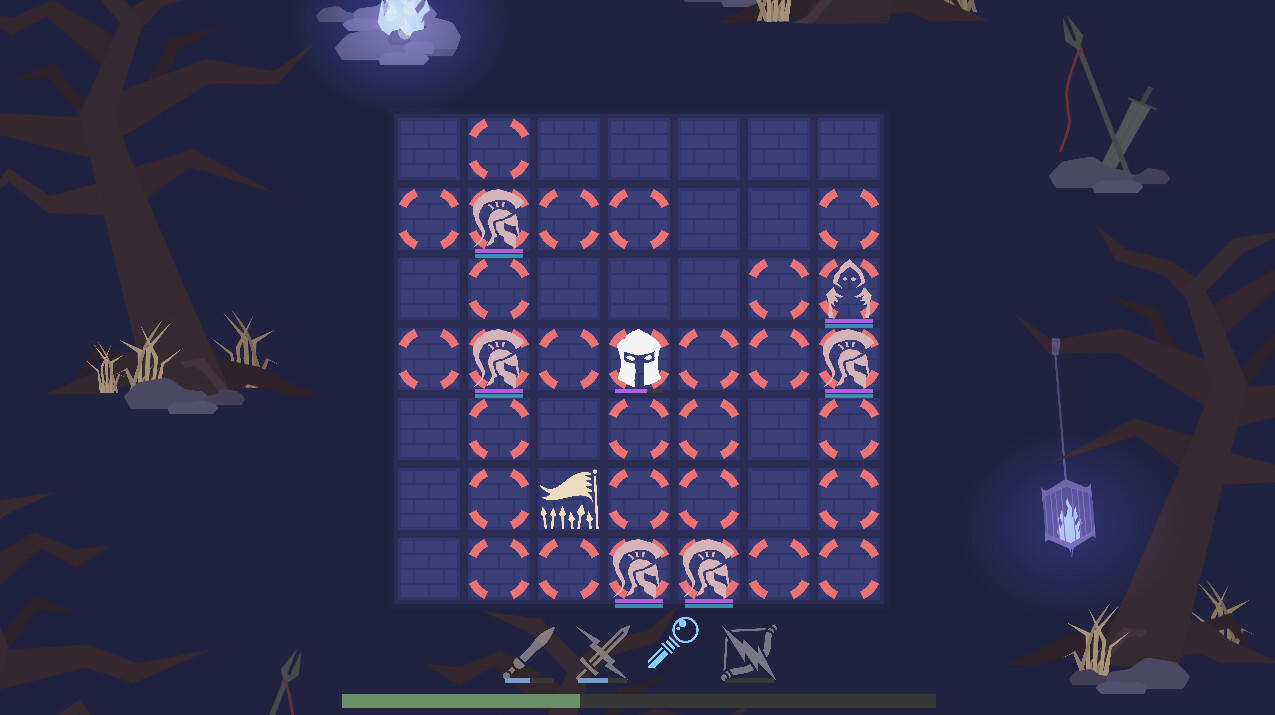The image size is (1275, 715).
Task: Choose the blue orb magic staff
Action: [672, 642]
